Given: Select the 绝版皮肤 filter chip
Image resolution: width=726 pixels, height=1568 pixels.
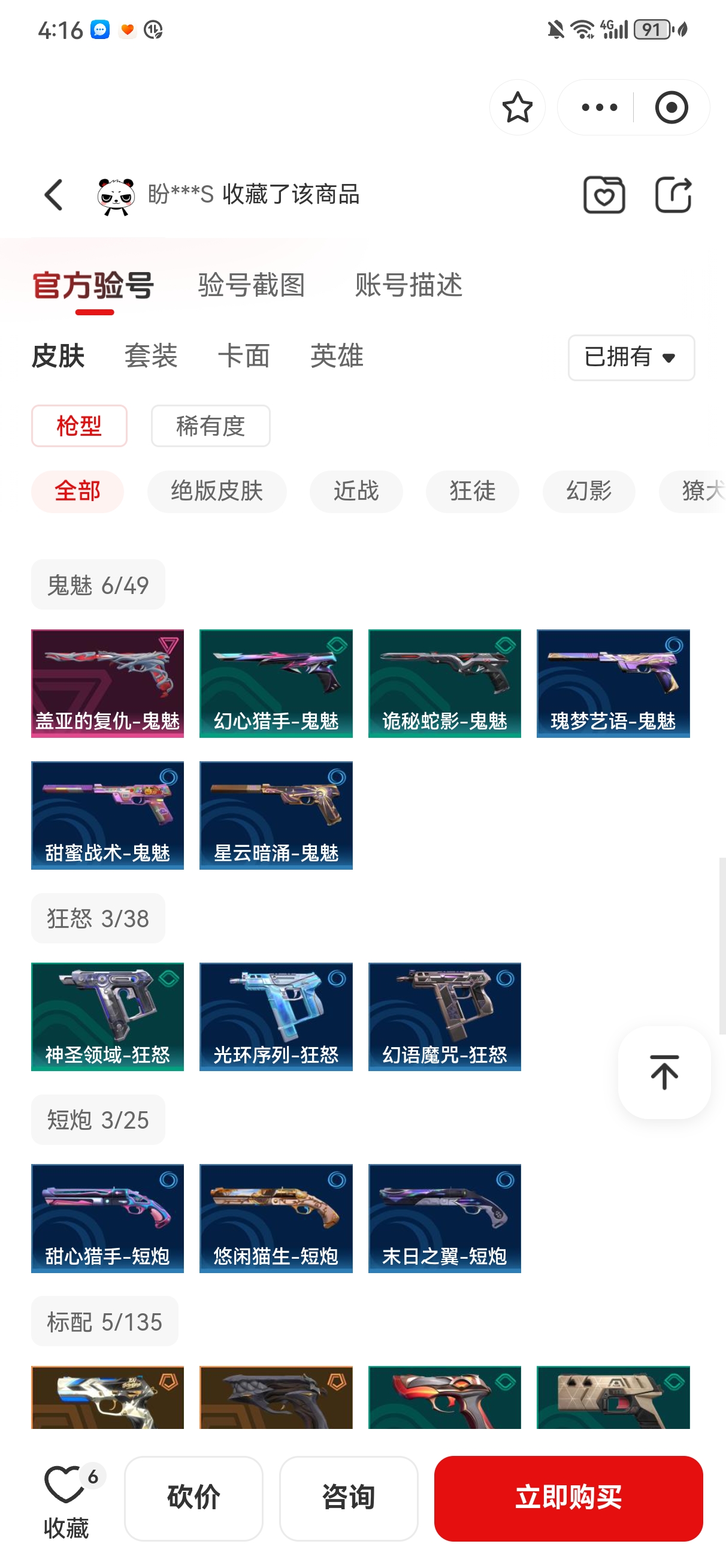Looking at the screenshot, I should pos(217,491).
